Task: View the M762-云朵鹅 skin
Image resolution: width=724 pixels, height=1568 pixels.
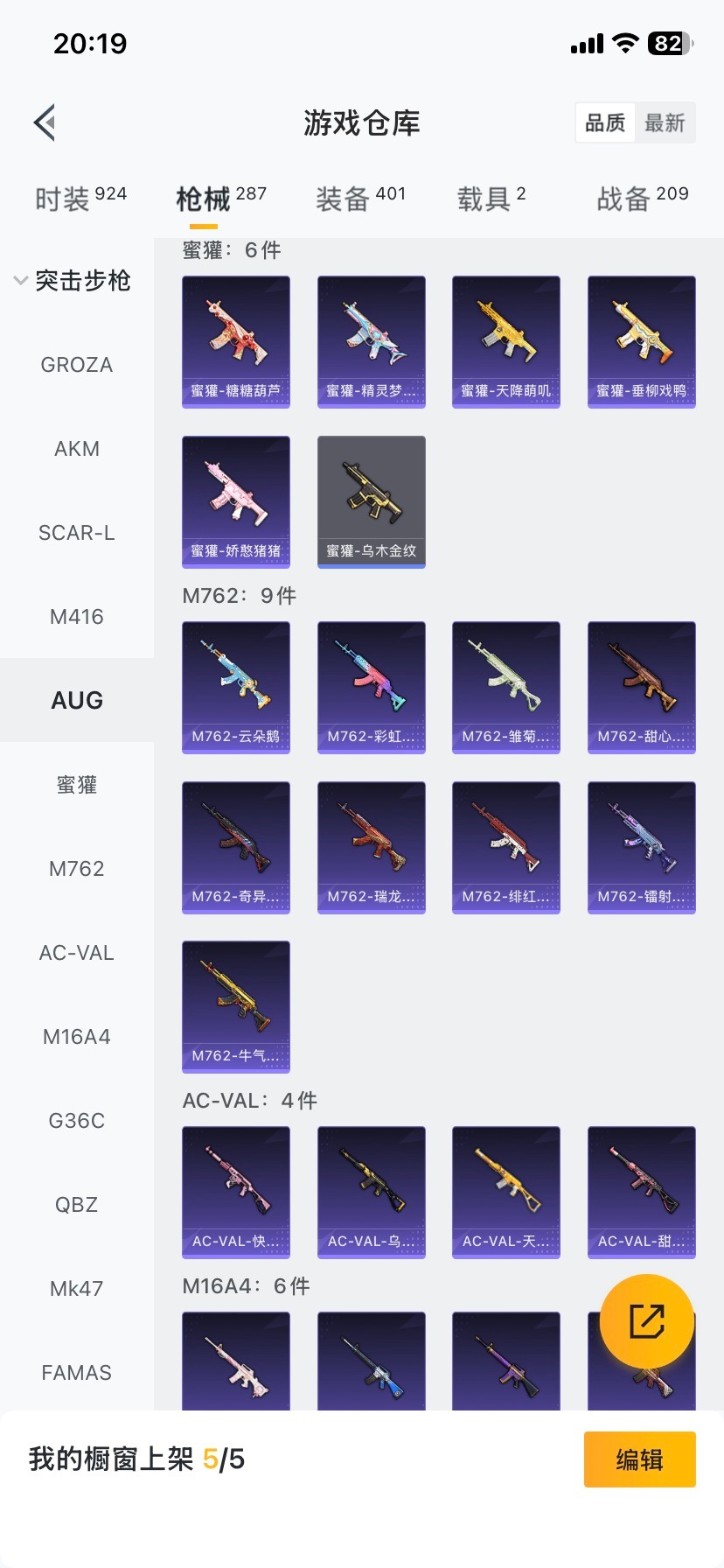Action: coord(236,688)
